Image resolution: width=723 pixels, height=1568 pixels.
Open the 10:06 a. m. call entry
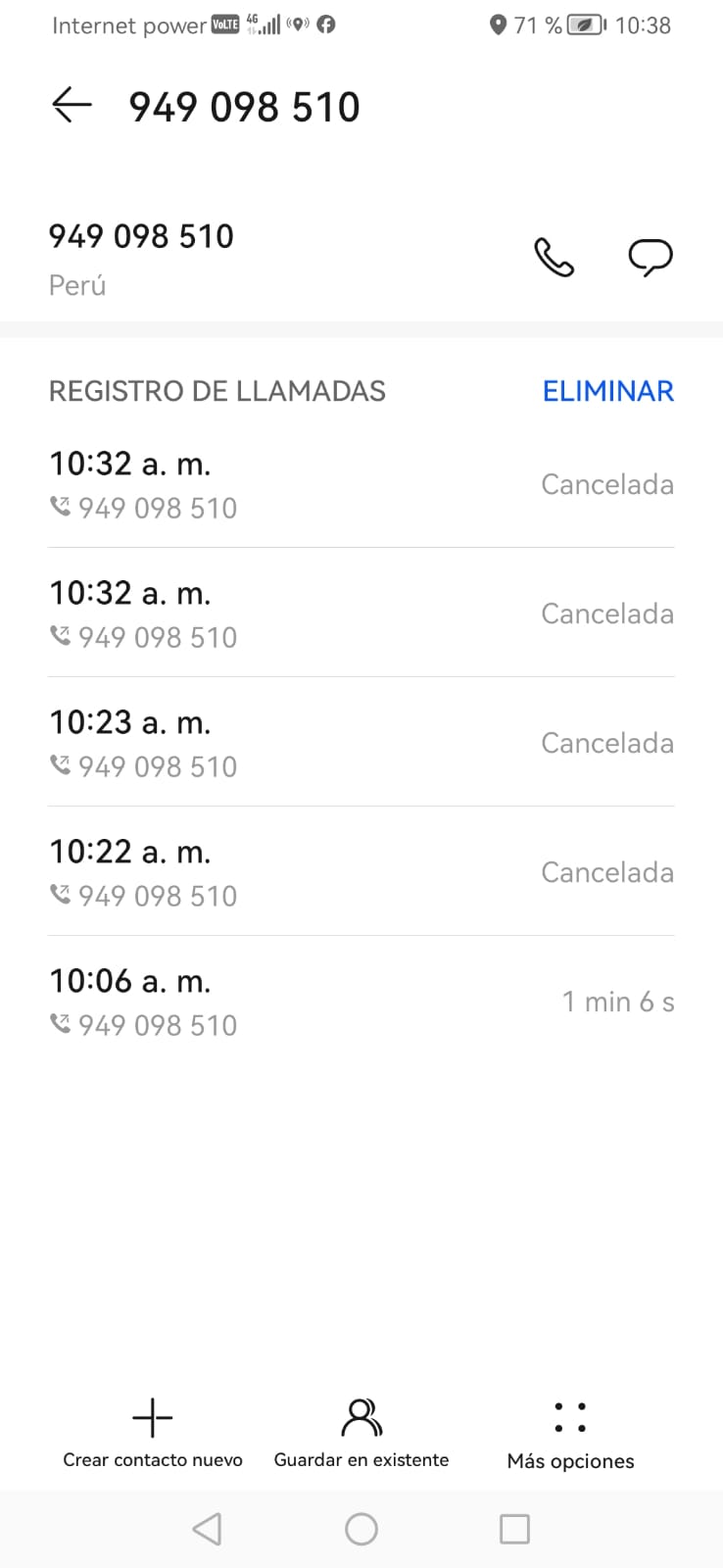(361, 1002)
